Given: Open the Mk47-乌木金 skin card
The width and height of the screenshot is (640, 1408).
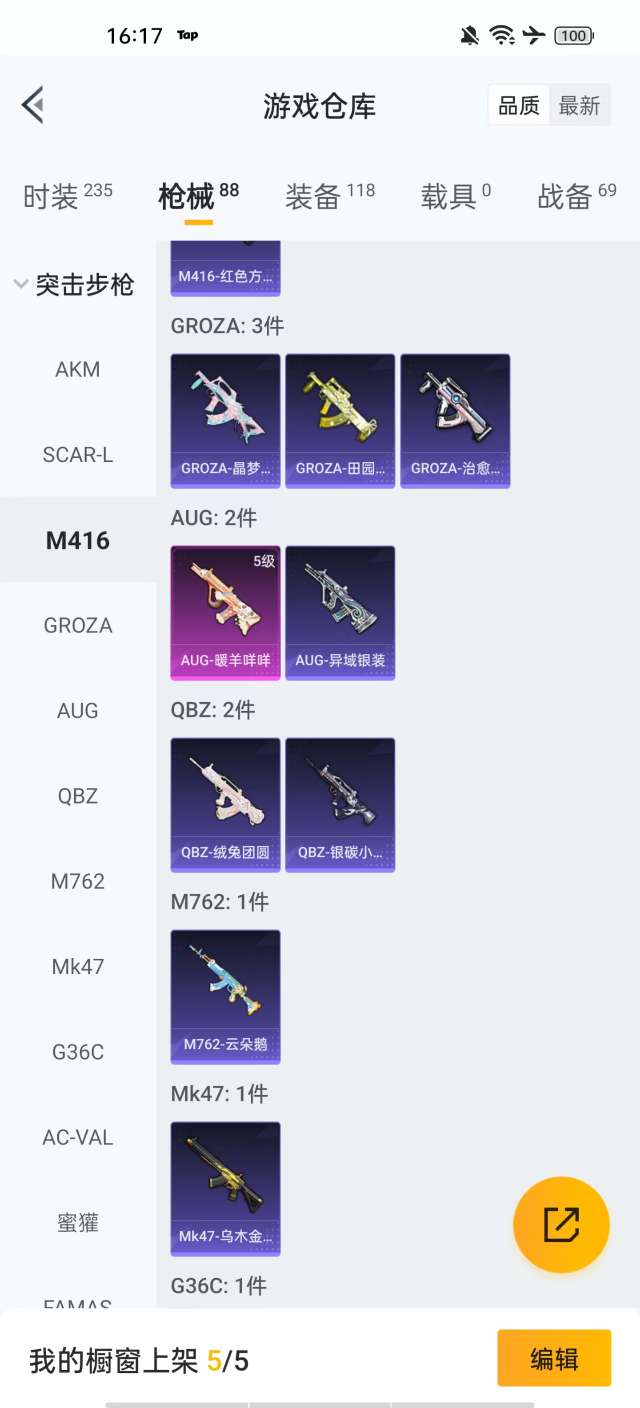Looking at the screenshot, I should pyautogui.click(x=226, y=1188).
